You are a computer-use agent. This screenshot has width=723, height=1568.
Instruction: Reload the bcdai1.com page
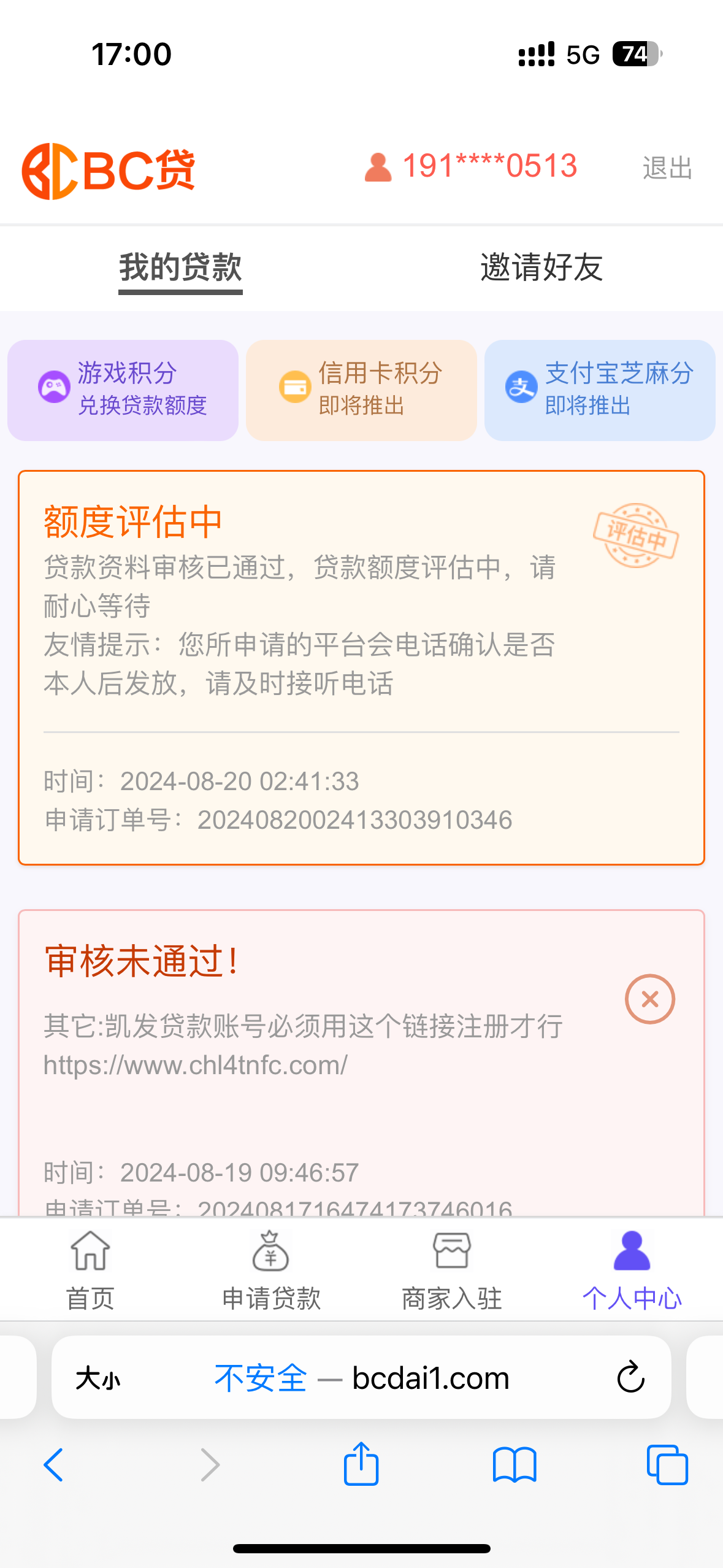click(x=630, y=1378)
